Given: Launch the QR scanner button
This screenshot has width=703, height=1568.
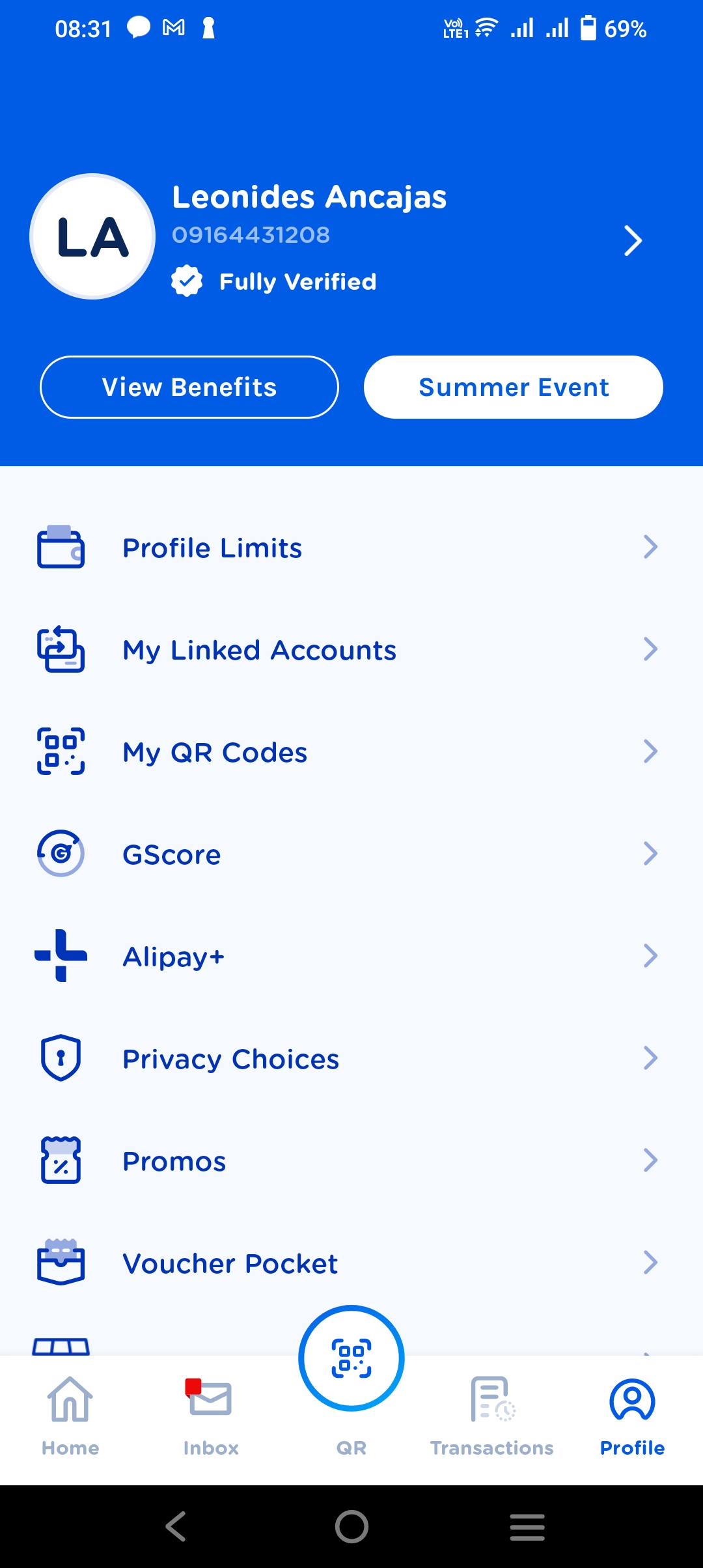Looking at the screenshot, I should pyautogui.click(x=351, y=1359).
